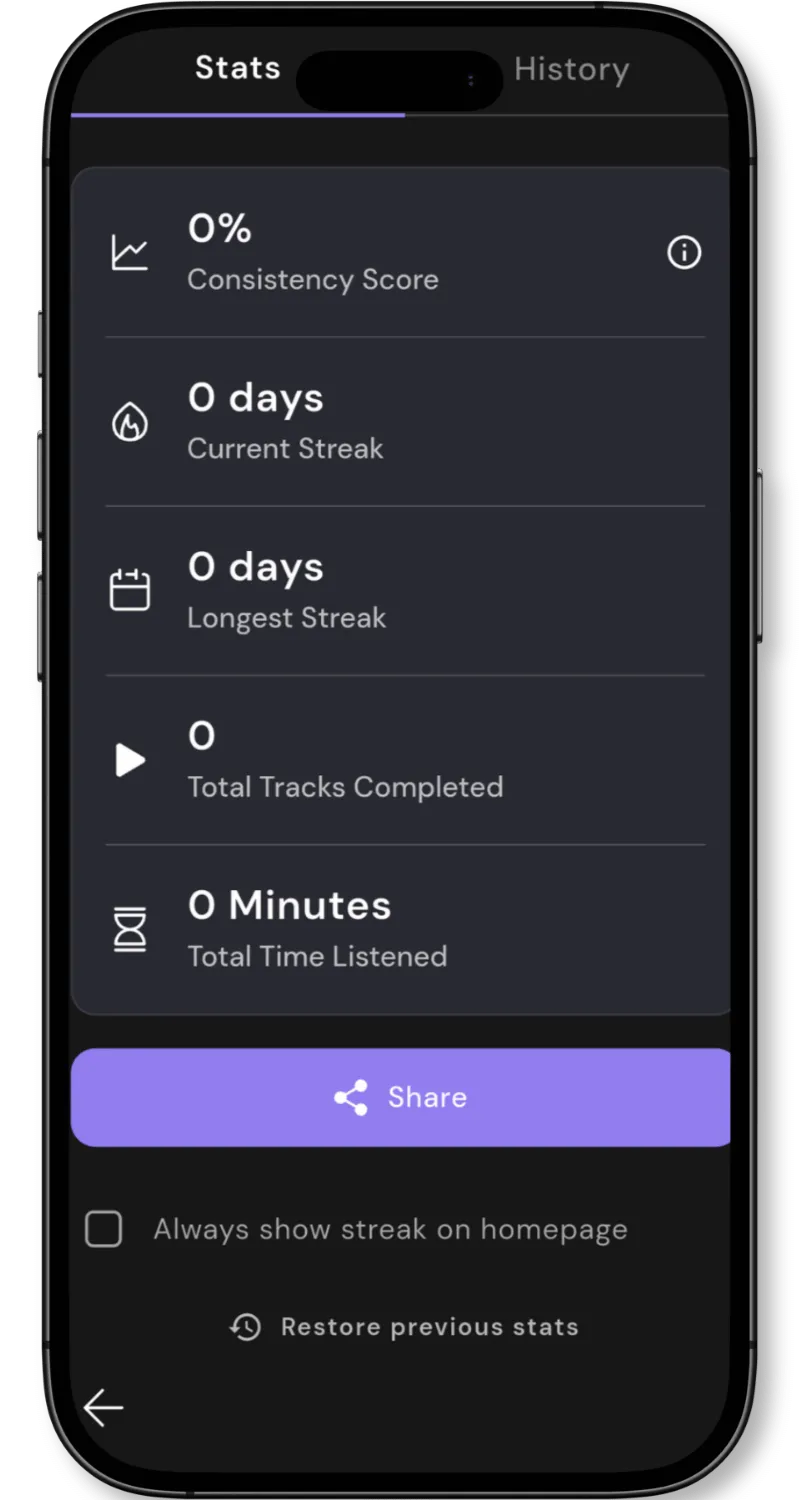The width and height of the screenshot is (800, 1500).
Task: Switch to the History tab
Action: 571,70
